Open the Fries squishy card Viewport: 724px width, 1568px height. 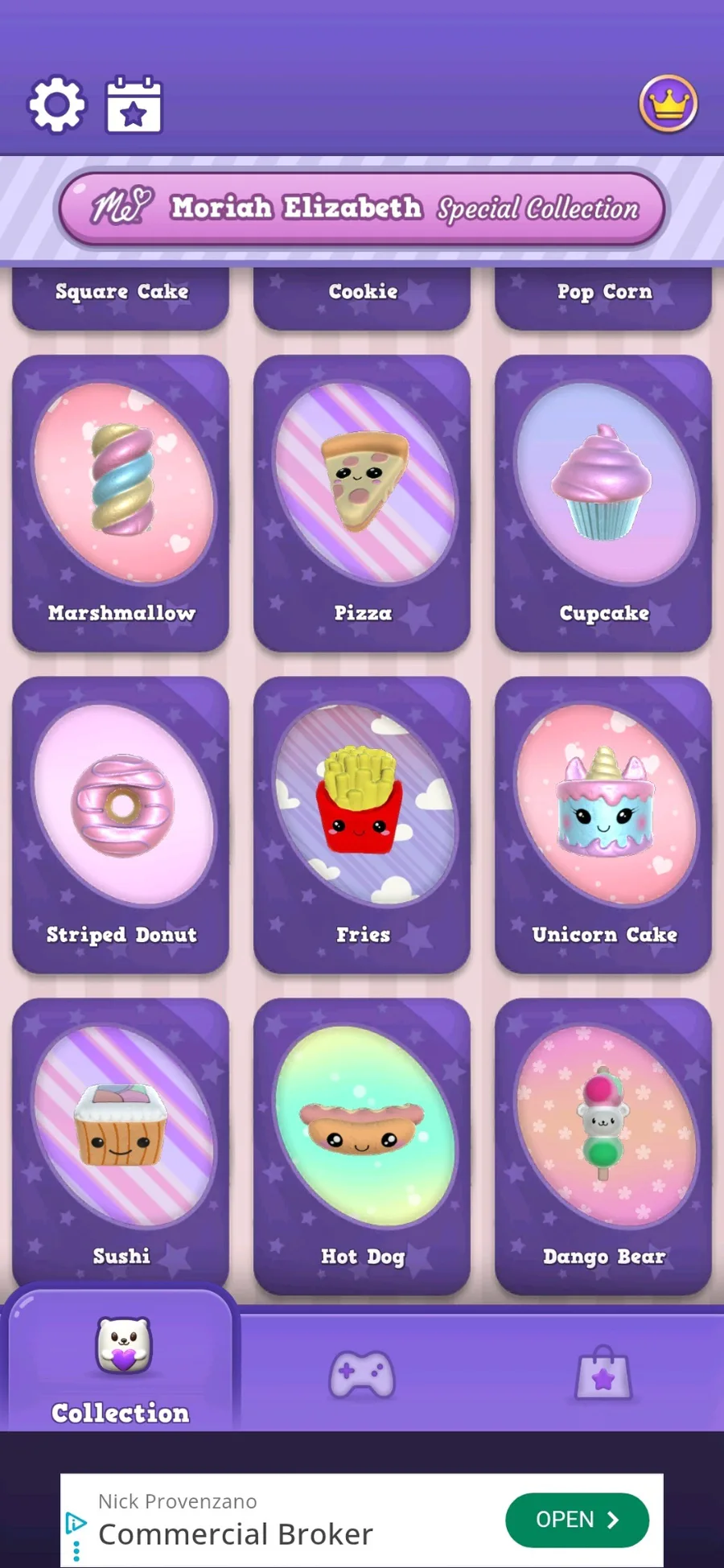click(362, 825)
